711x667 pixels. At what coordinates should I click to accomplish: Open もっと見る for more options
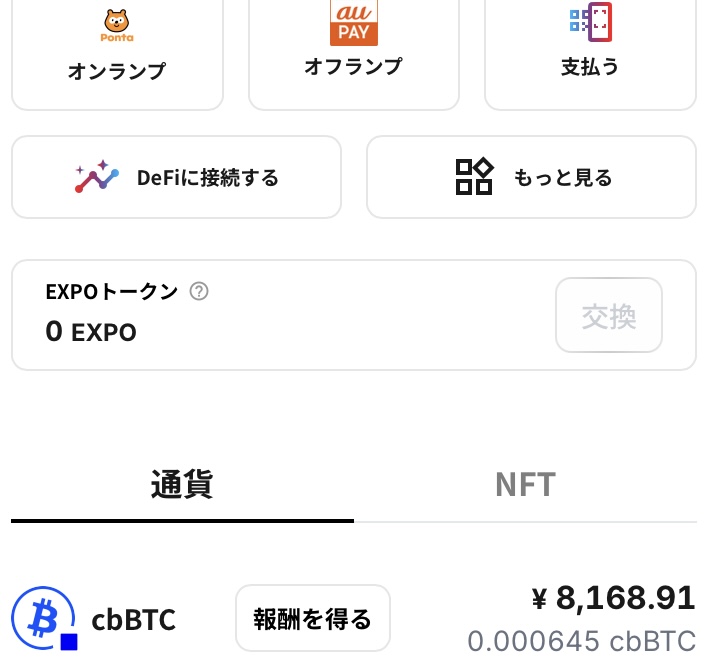(531, 178)
